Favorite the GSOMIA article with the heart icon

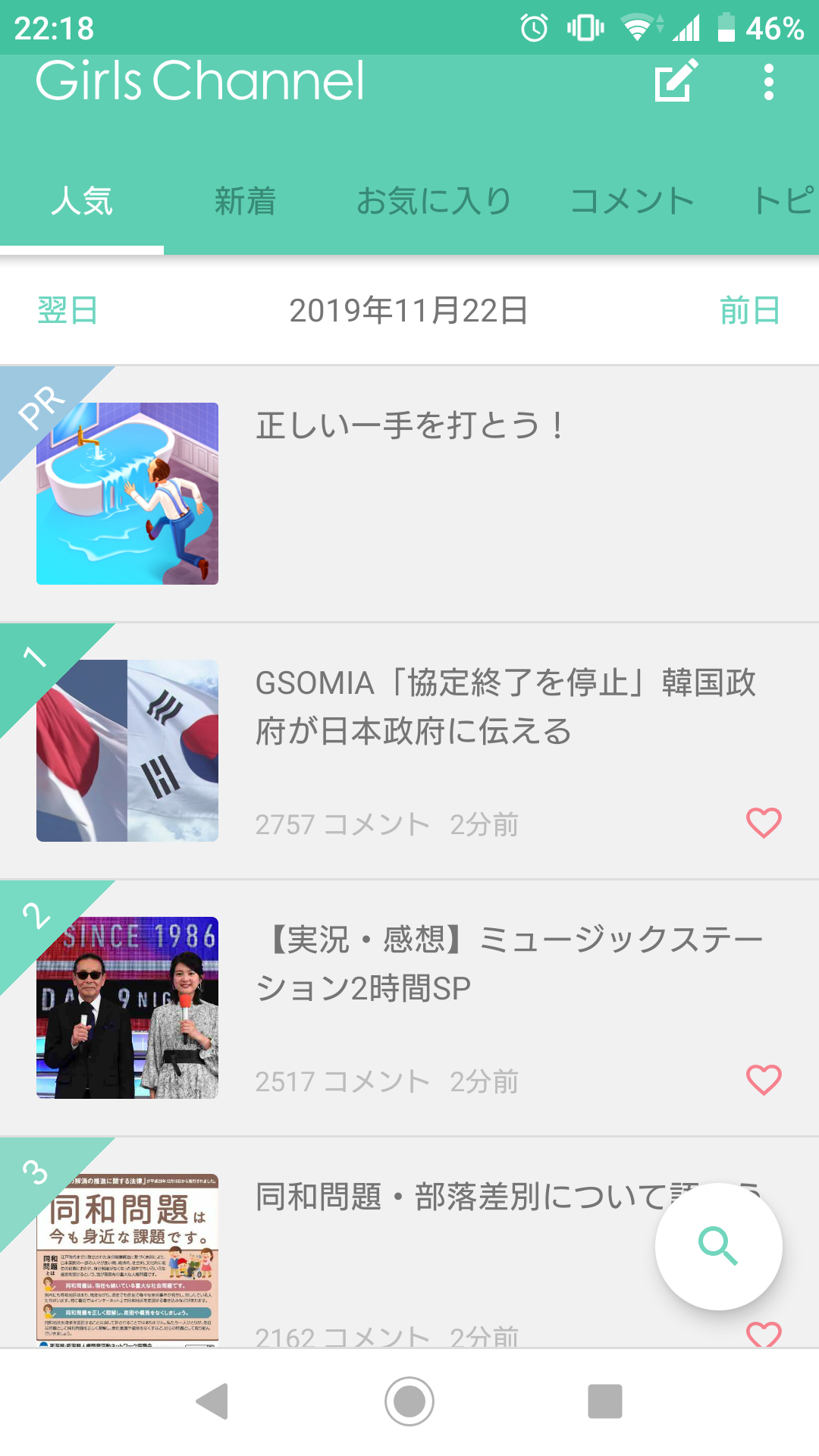[764, 822]
